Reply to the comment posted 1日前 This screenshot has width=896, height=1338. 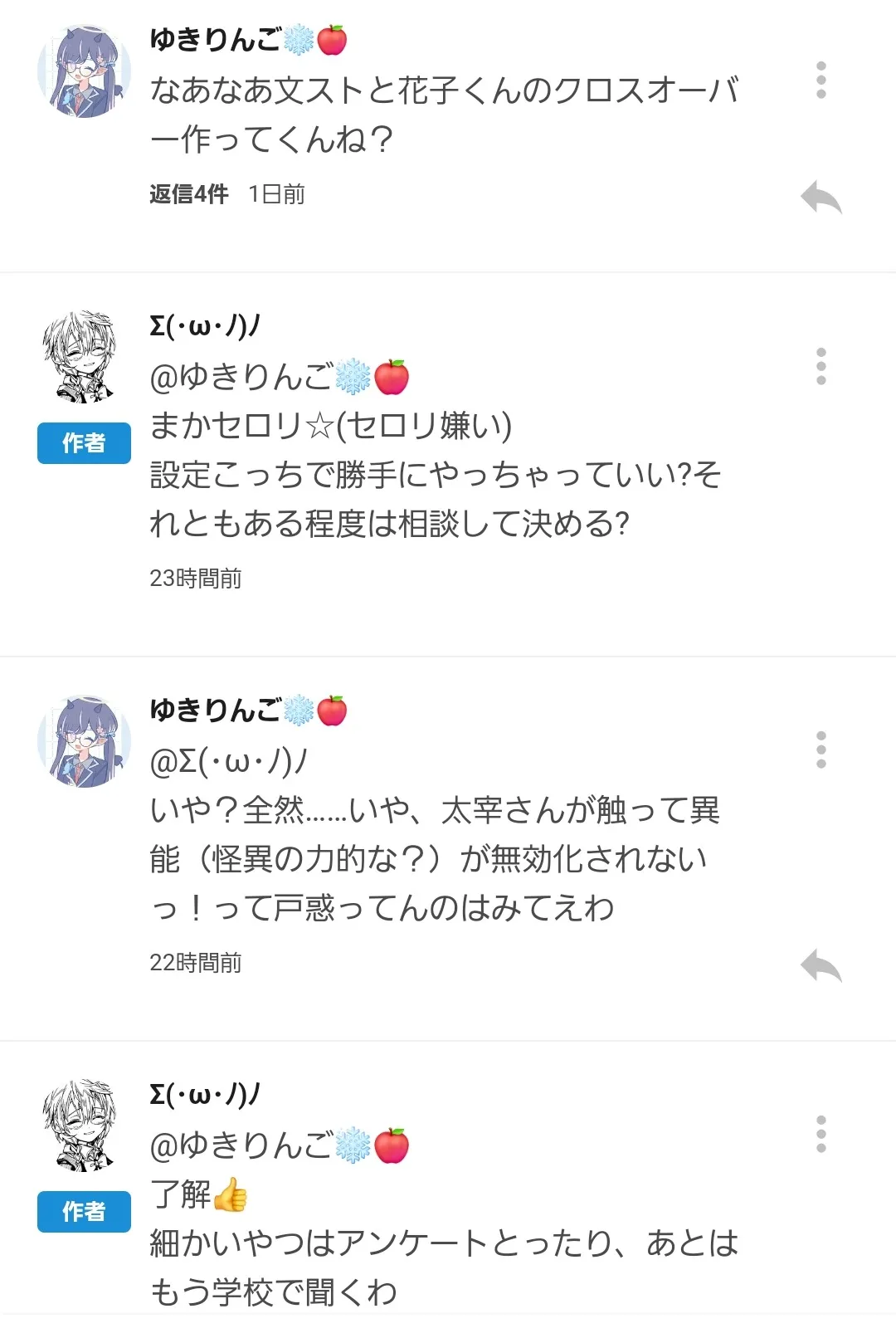click(821, 198)
